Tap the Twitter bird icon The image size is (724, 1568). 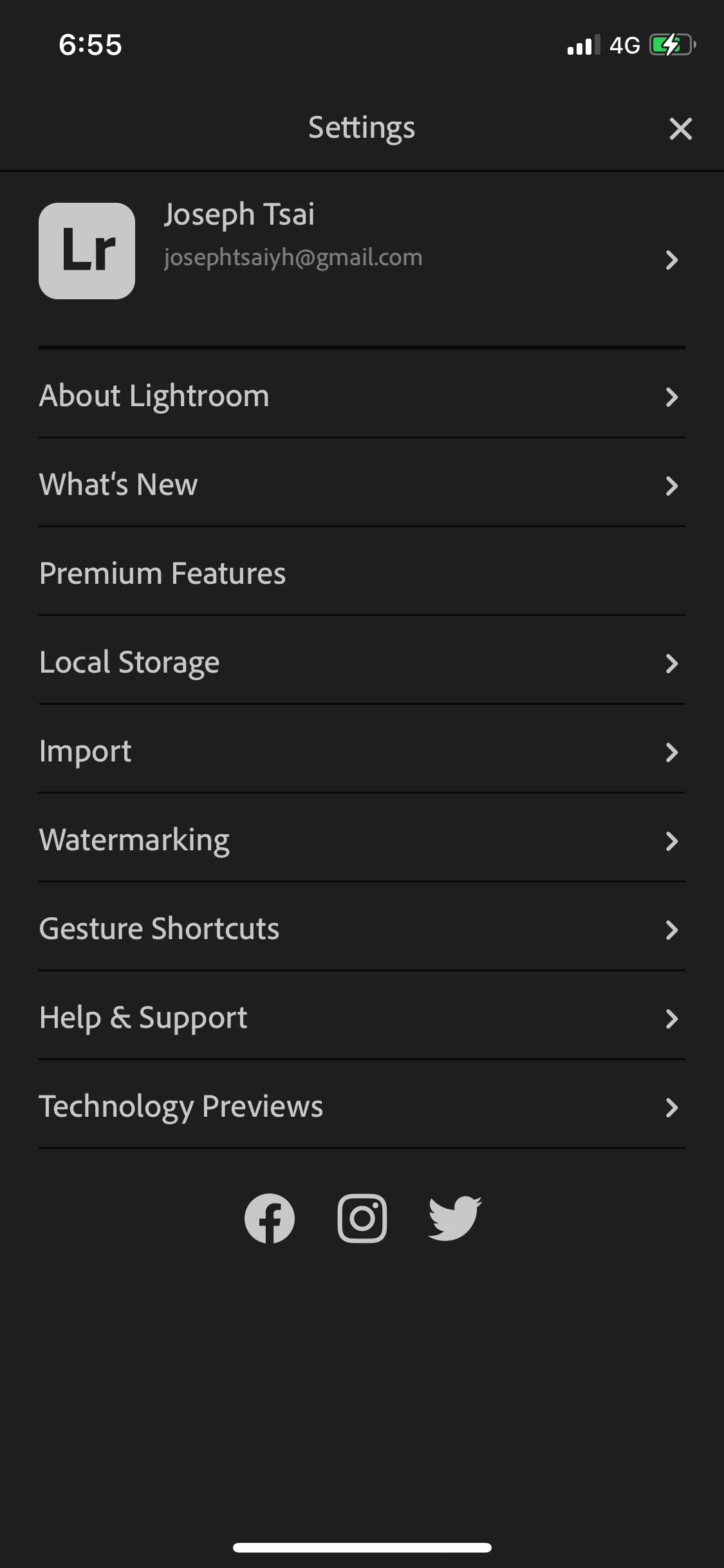point(455,1218)
